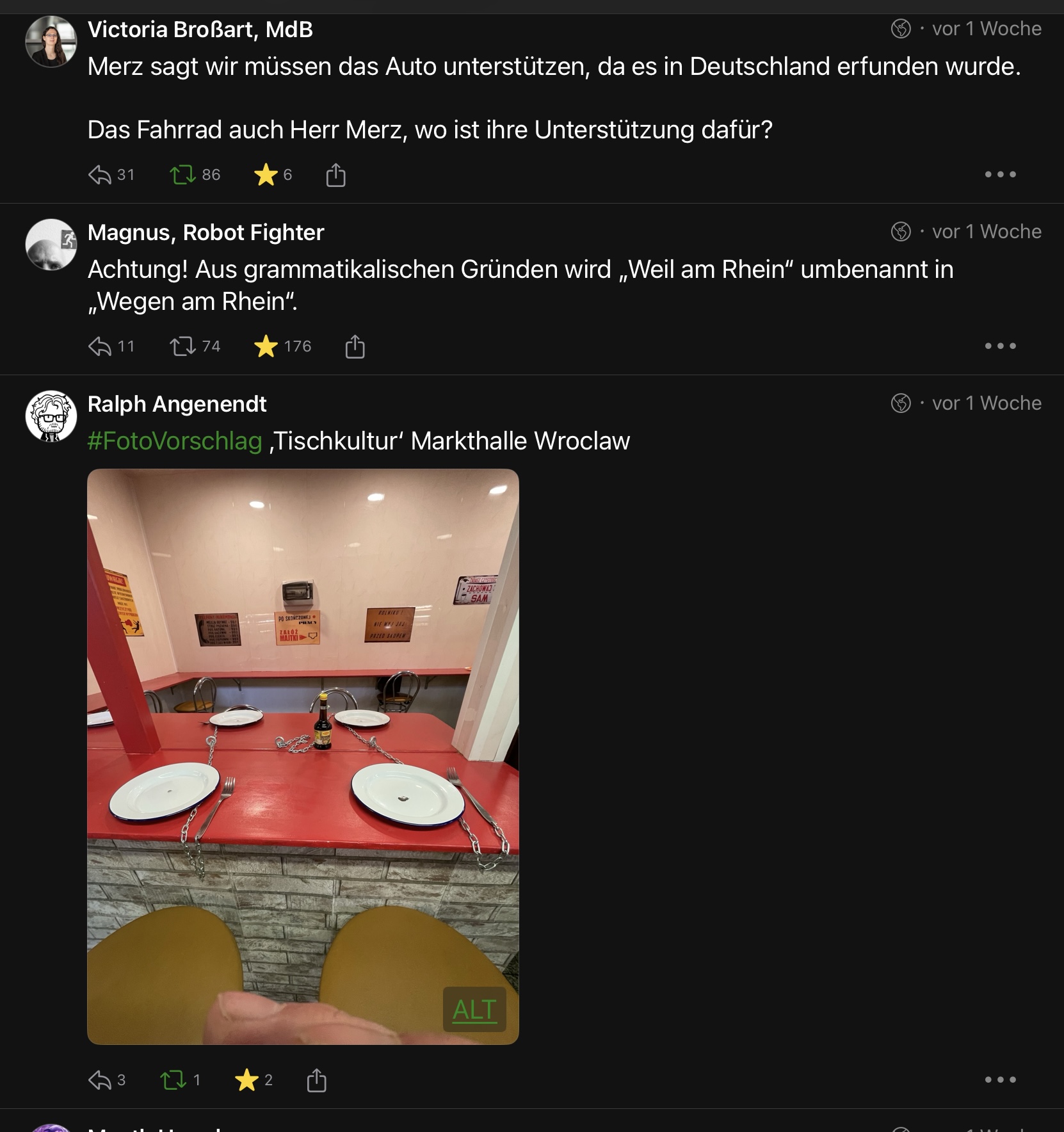Favorite Ralph Angenendt's Tischkultur post

click(x=246, y=1080)
